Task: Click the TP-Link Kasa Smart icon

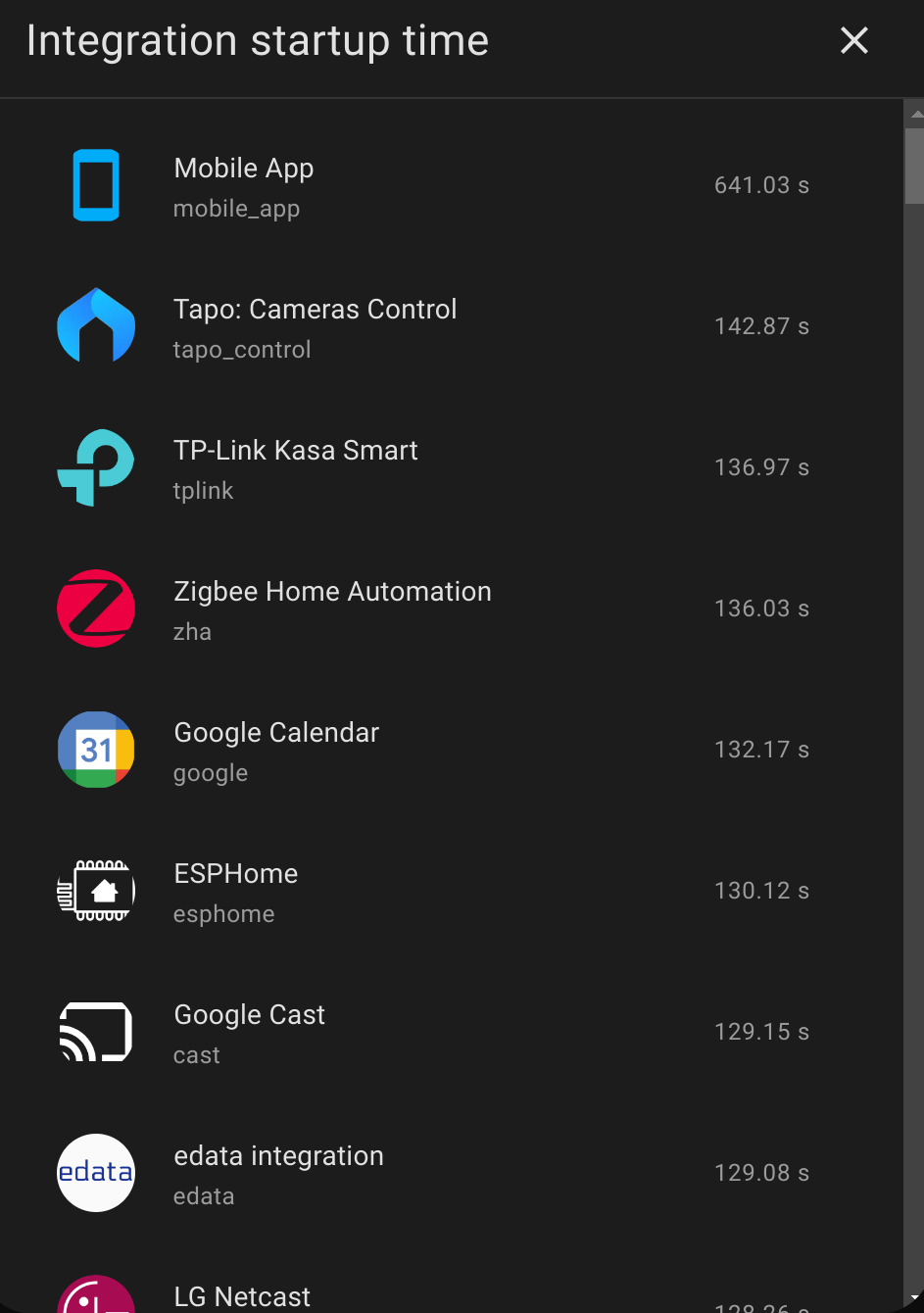Action: point(96,466)
